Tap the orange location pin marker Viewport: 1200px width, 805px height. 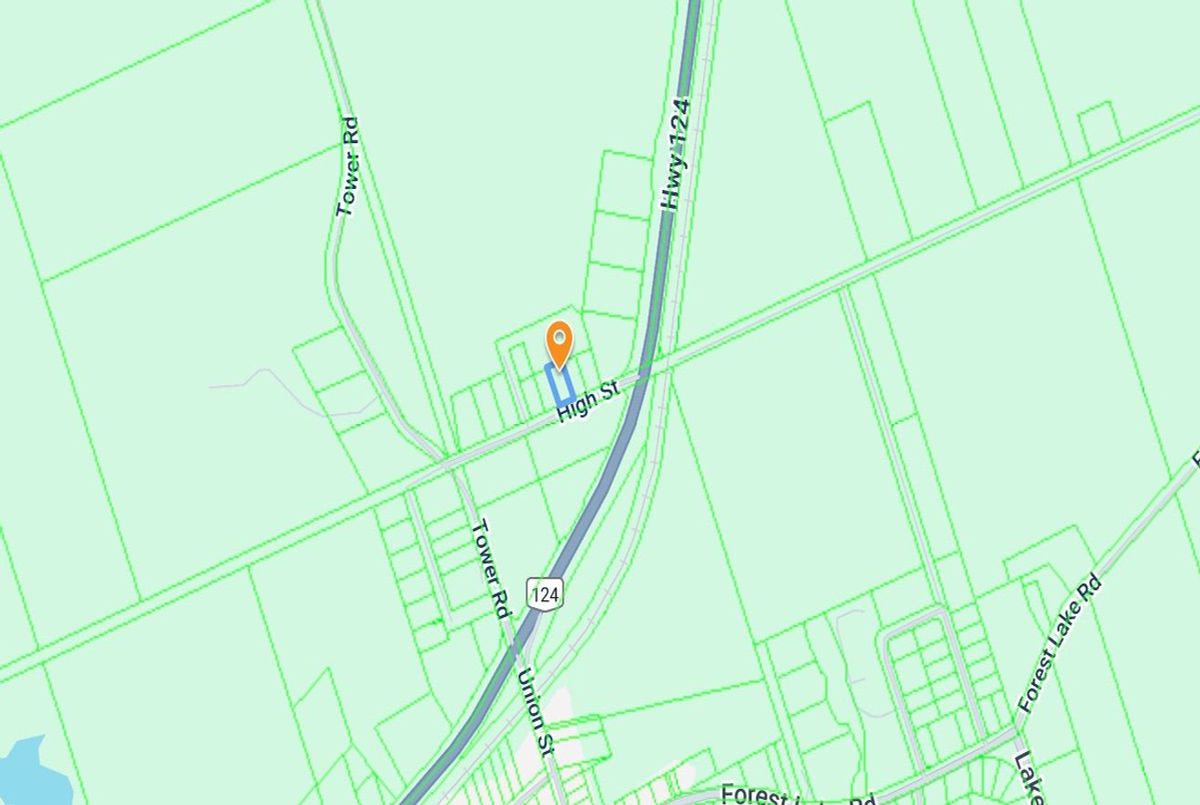[559, 341]
